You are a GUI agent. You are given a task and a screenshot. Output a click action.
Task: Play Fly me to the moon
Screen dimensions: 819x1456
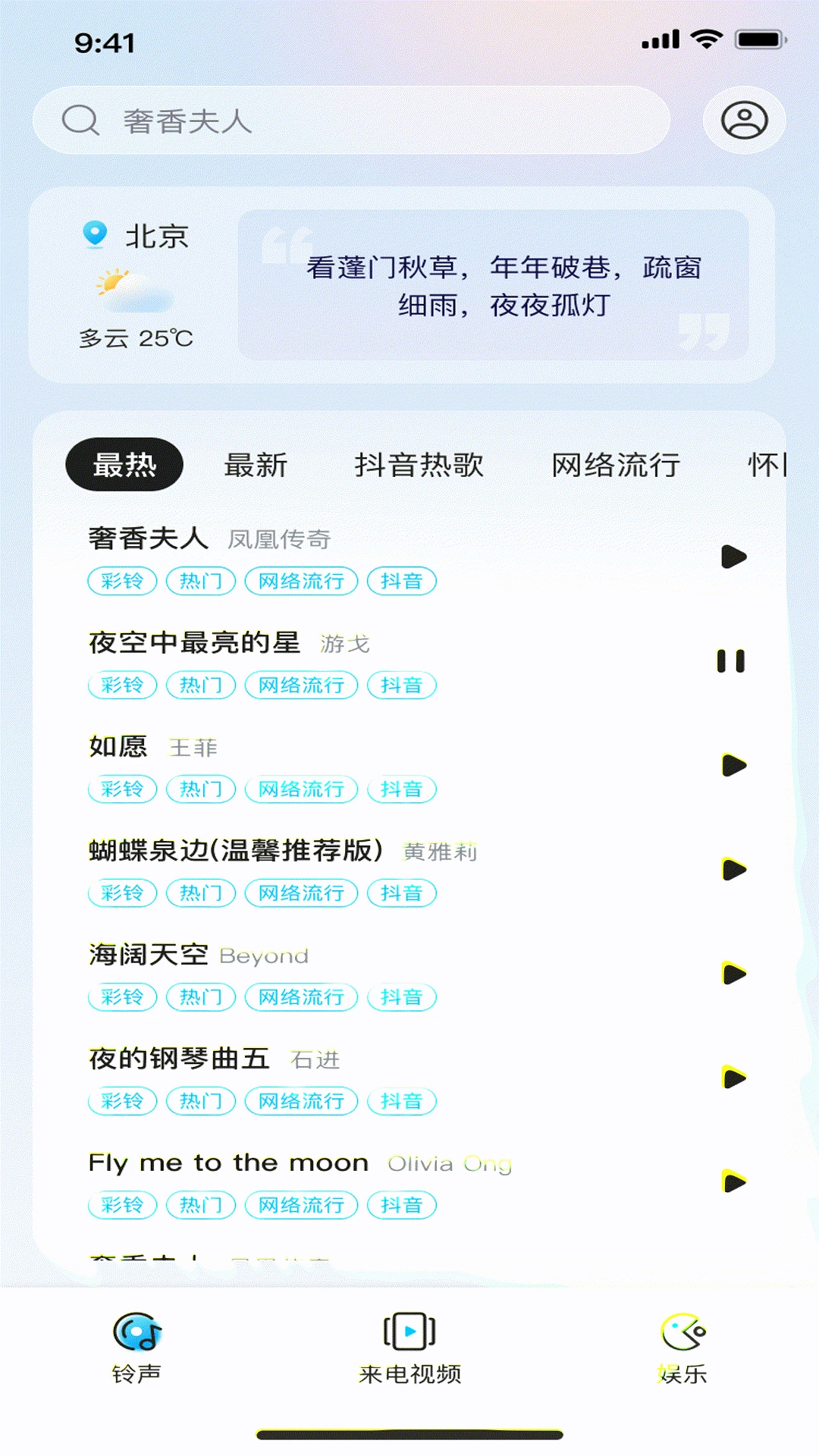tap(733, 1181)
